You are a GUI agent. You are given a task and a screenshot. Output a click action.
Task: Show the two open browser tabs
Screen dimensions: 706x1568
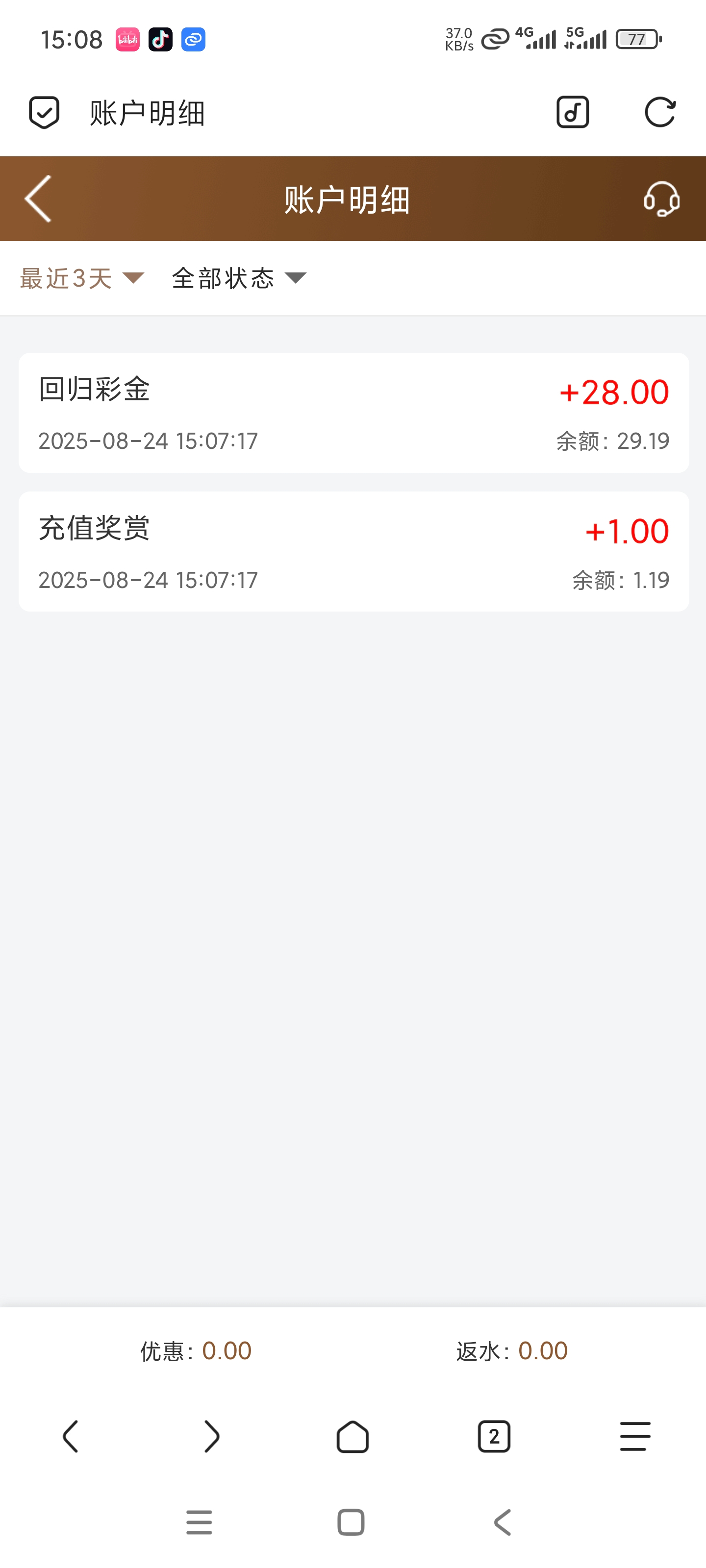[494, 1437]
